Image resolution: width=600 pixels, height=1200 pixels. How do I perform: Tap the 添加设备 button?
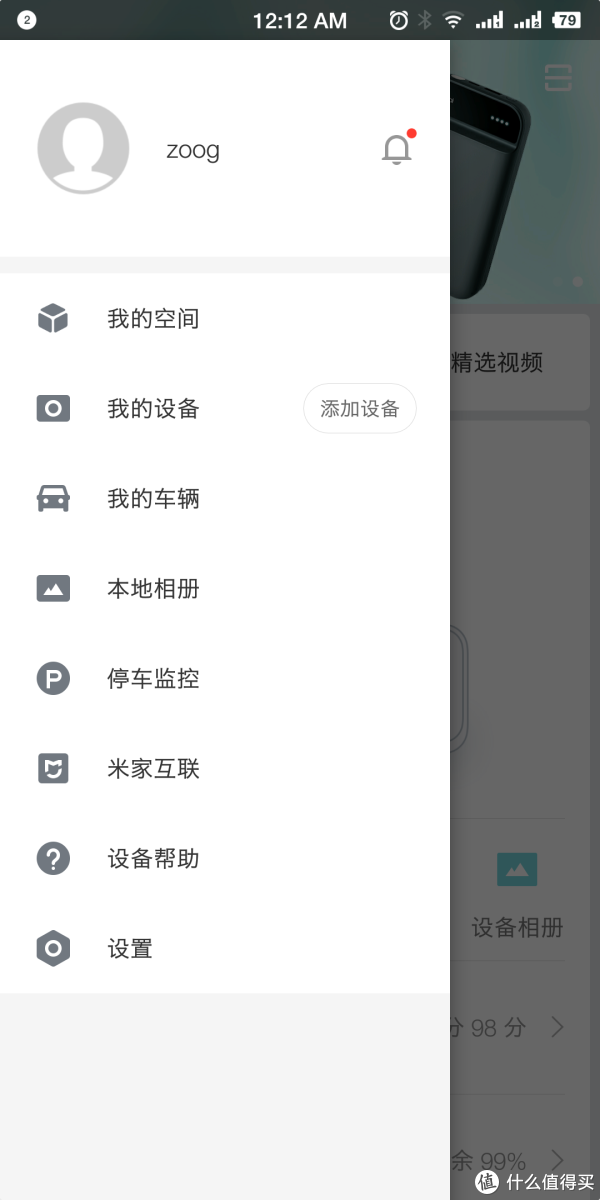[x=360, y=408]
